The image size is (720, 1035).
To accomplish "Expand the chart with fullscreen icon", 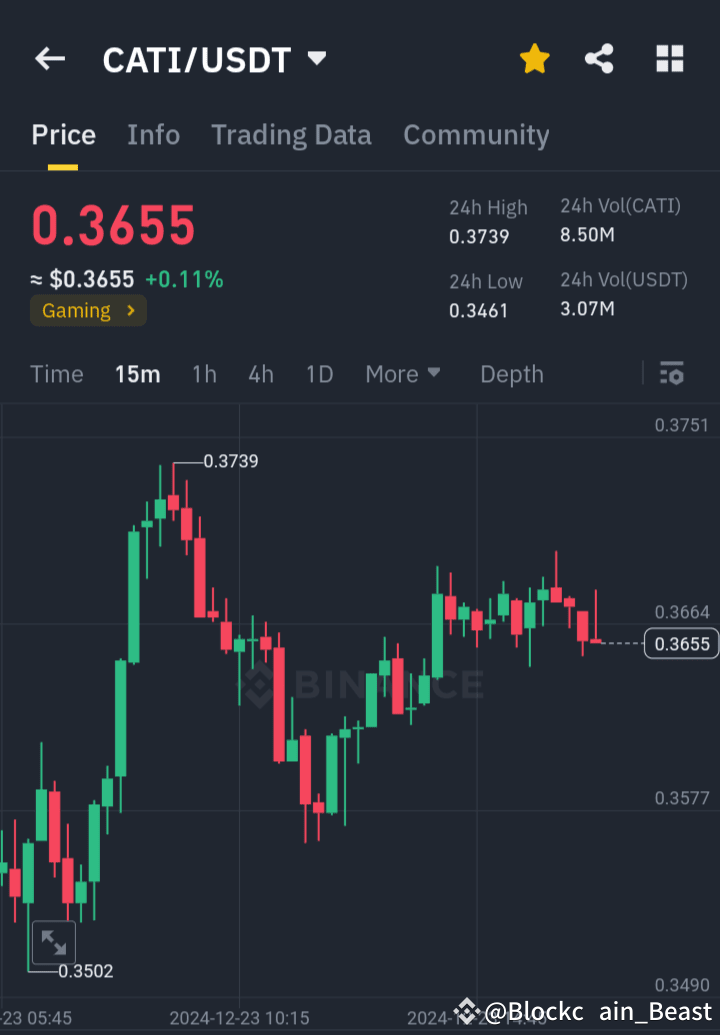I will tap(53, 941).
